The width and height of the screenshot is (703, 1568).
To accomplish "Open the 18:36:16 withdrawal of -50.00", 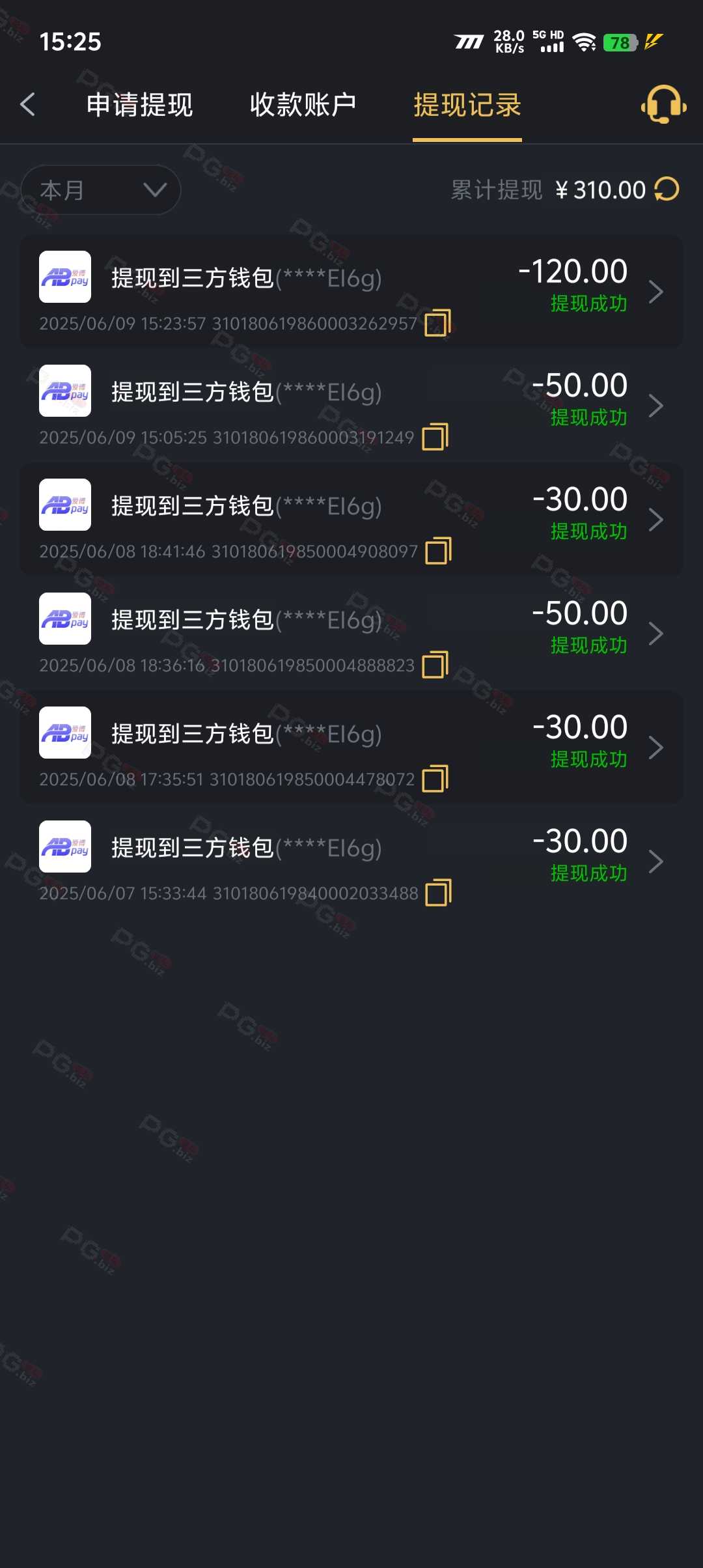I will pos(351,633).
